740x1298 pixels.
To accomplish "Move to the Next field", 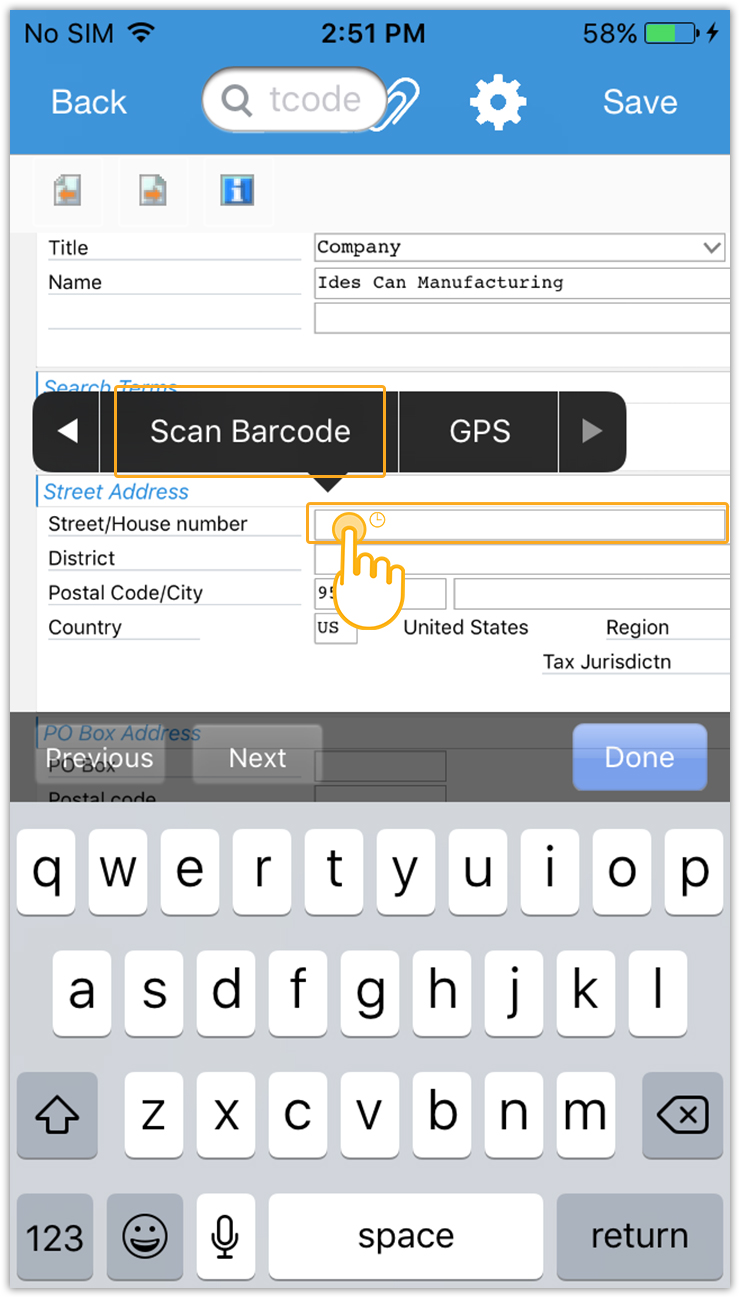I will click(x=257, y=757).
